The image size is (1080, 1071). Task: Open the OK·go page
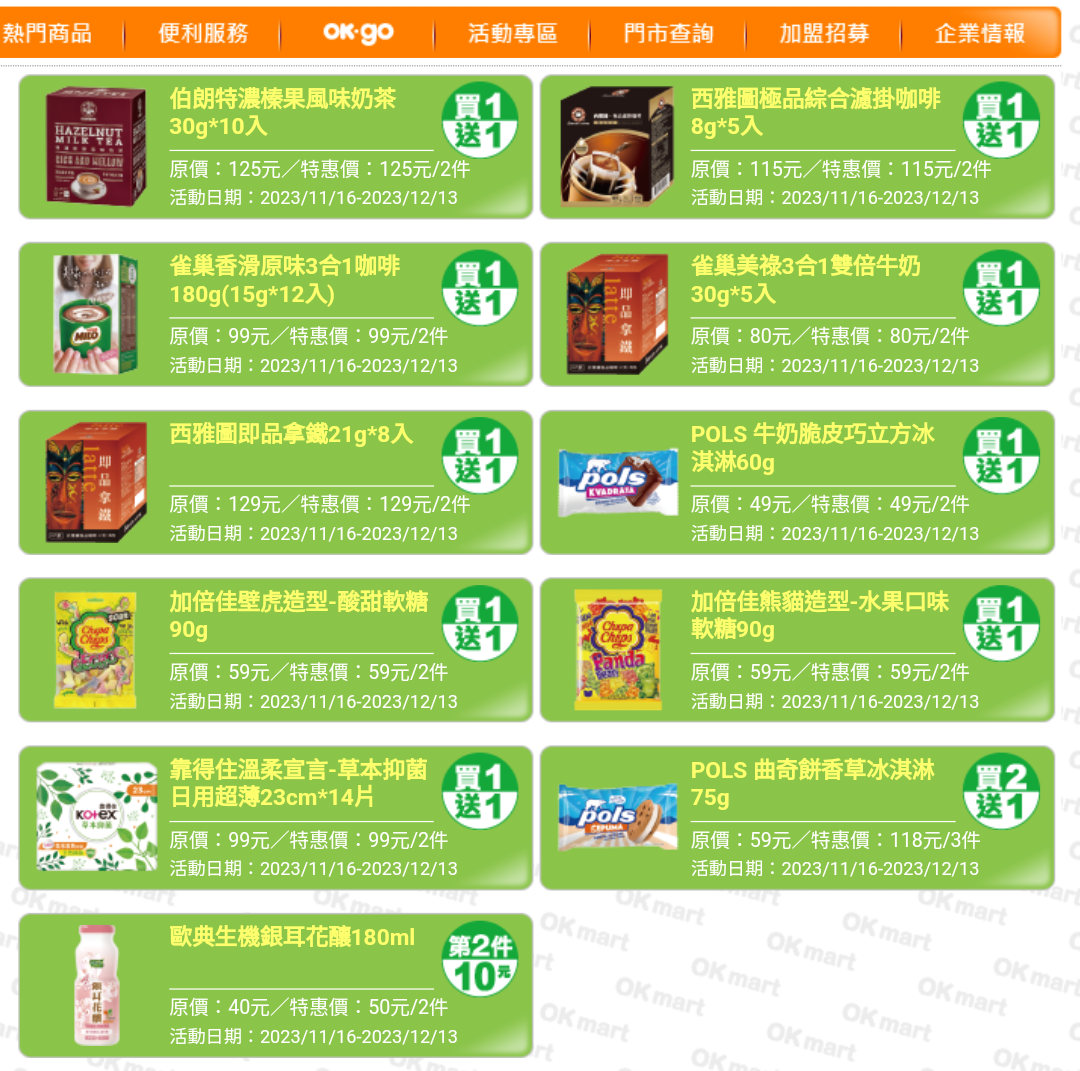(358, 33)
